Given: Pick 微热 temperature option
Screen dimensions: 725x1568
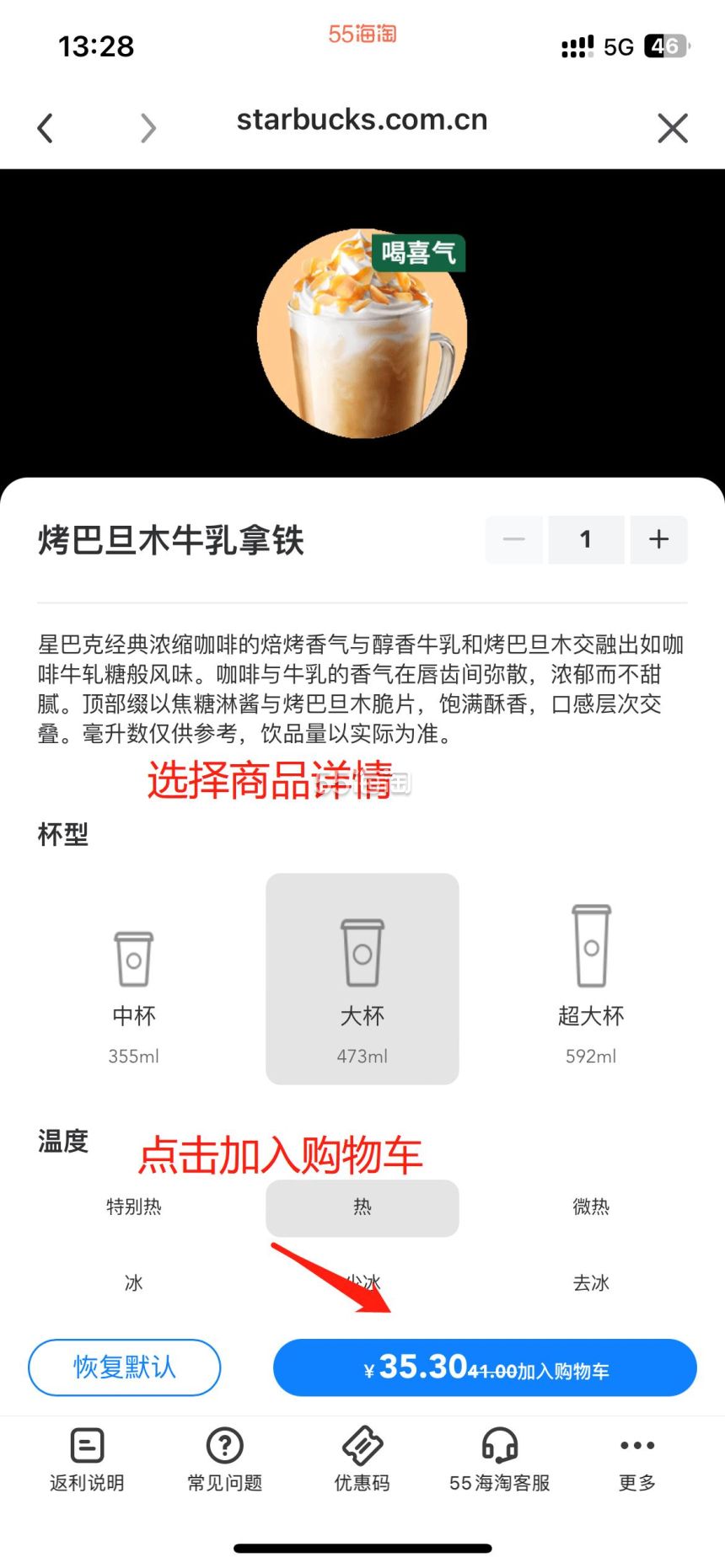Looking at the screenshot, I should [x=591, y=1207].
